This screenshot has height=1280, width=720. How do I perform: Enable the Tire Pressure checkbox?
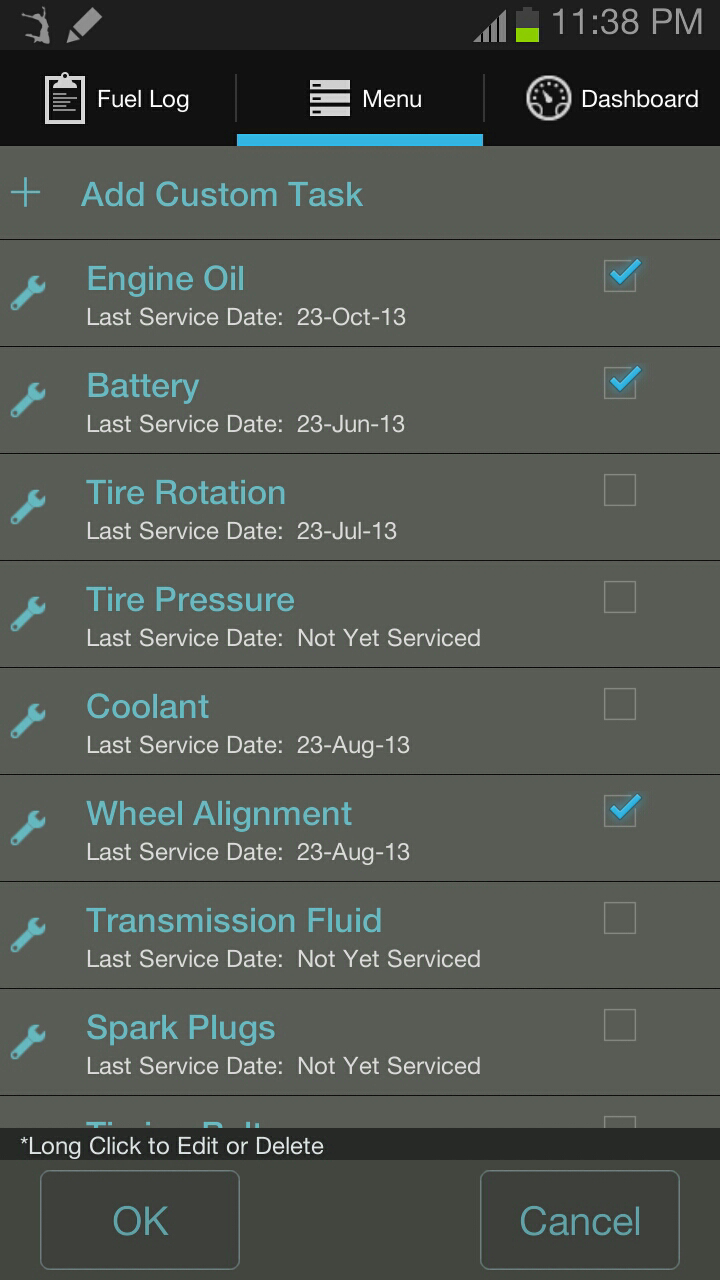click(x=619, y=596)
